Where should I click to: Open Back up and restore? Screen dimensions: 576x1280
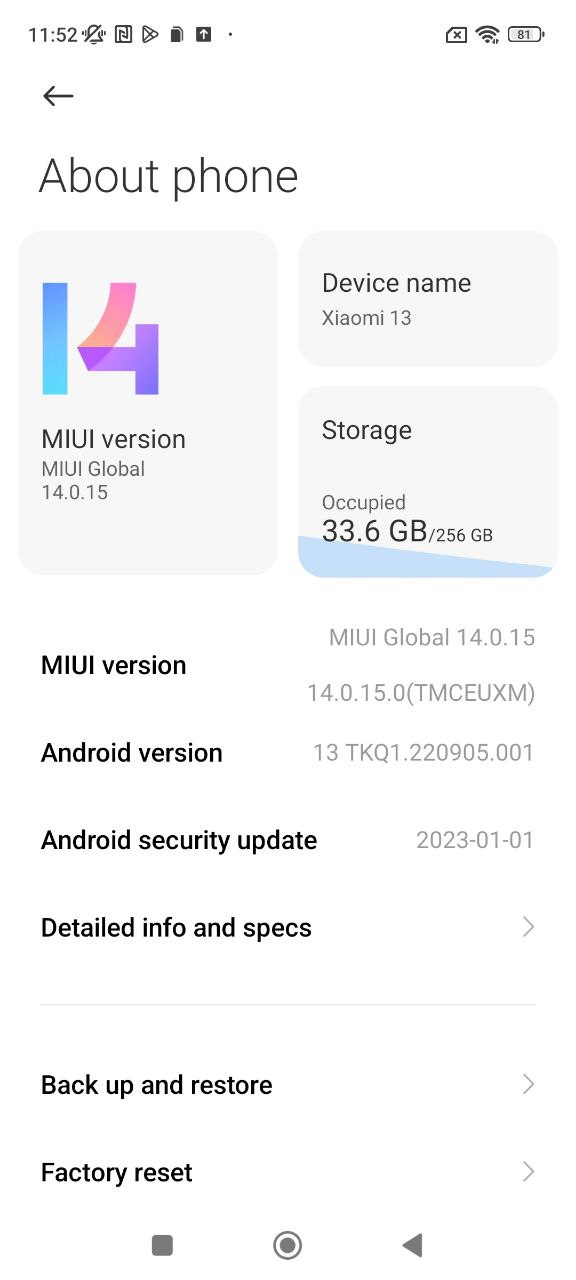click(288, 1085)
